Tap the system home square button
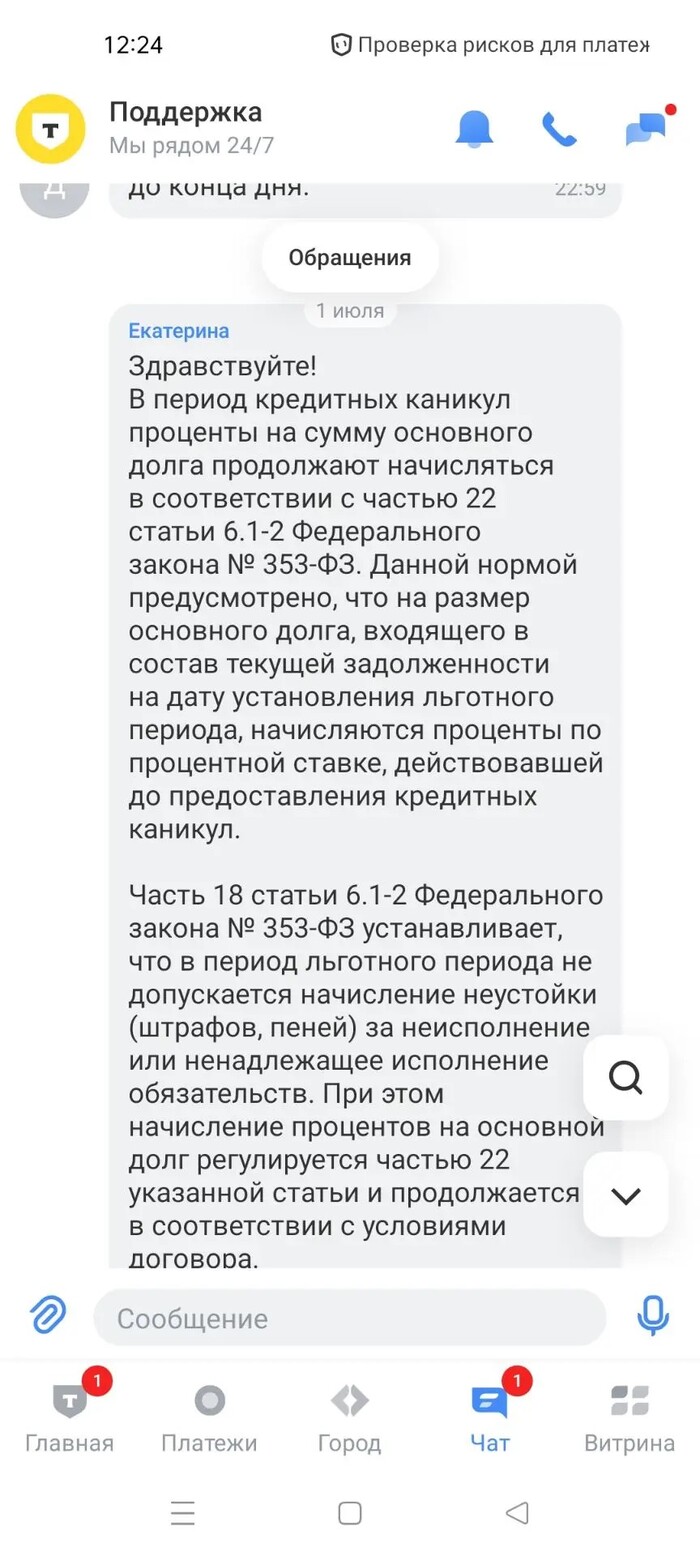700x1556 pixels. (x=350, y=1513)
